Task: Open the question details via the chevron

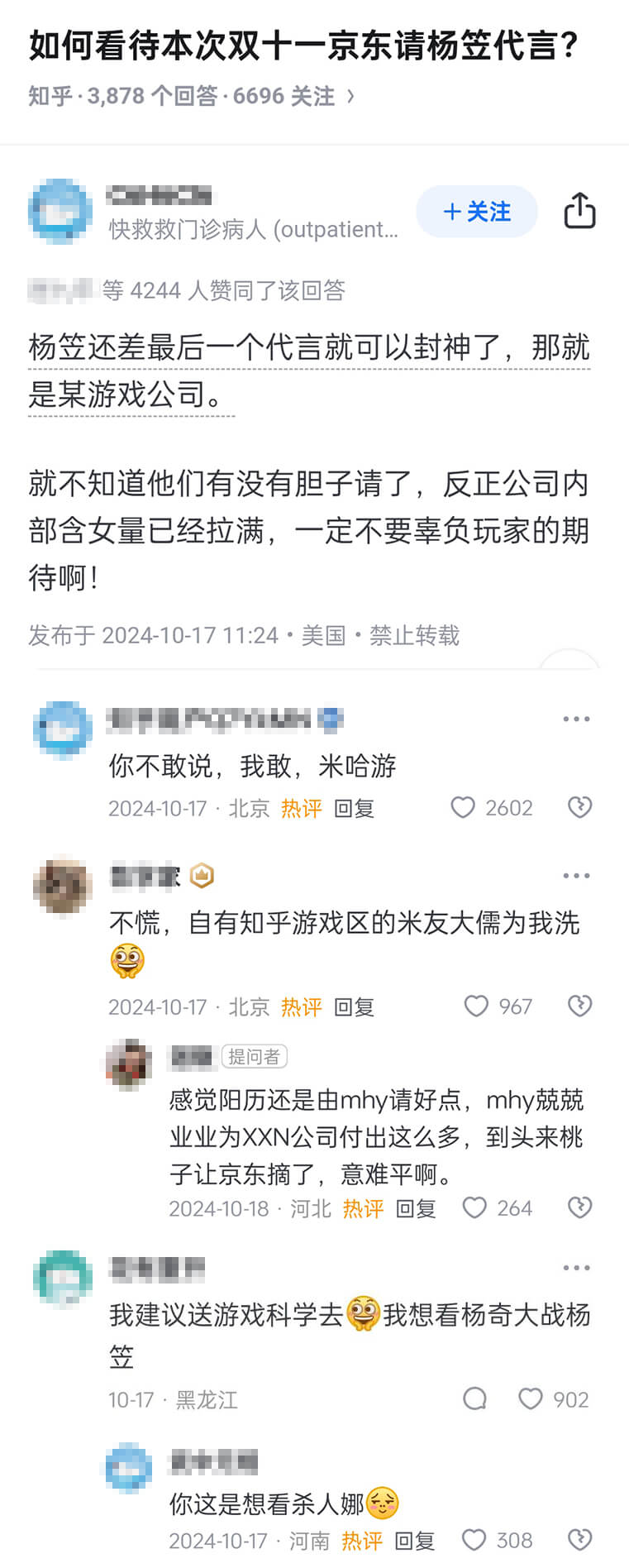Action: coord(350,97)
